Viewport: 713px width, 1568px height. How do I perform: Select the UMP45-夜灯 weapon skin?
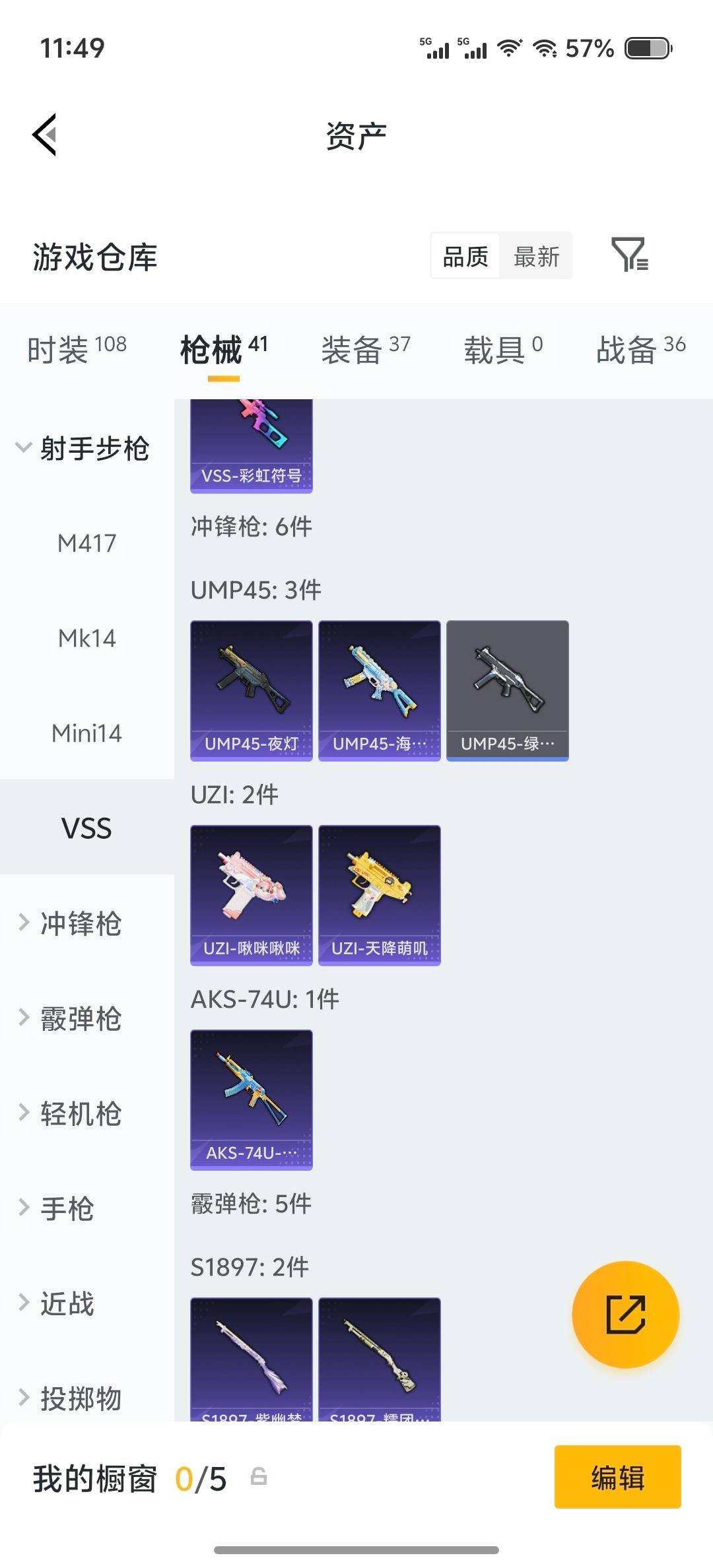[x=251, y=688]
